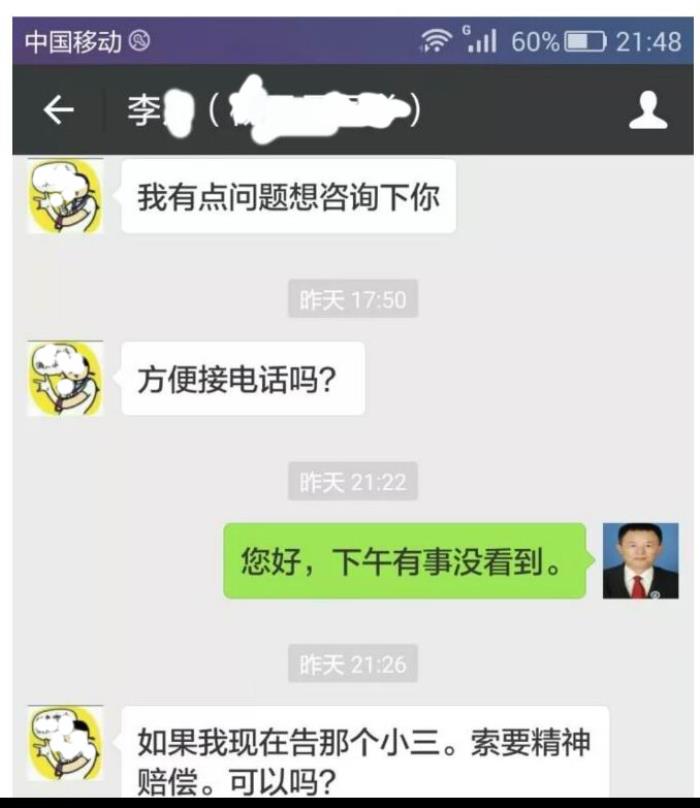Go back using the arrow icon
The width and height of the screenshot is (700, 808).
point(59,111)
